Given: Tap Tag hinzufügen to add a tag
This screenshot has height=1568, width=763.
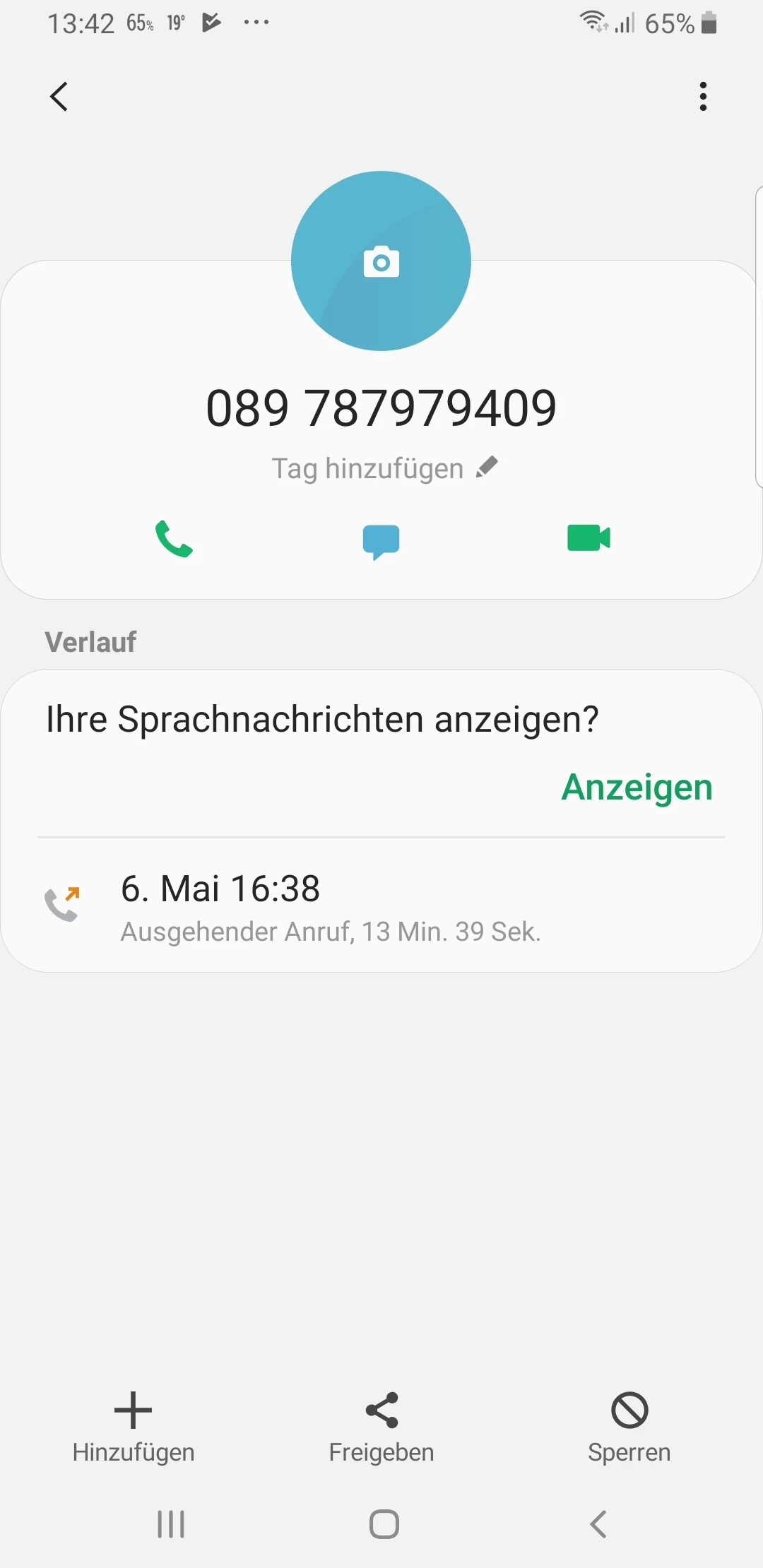Looking at the screenshot, I should [384, 468].
